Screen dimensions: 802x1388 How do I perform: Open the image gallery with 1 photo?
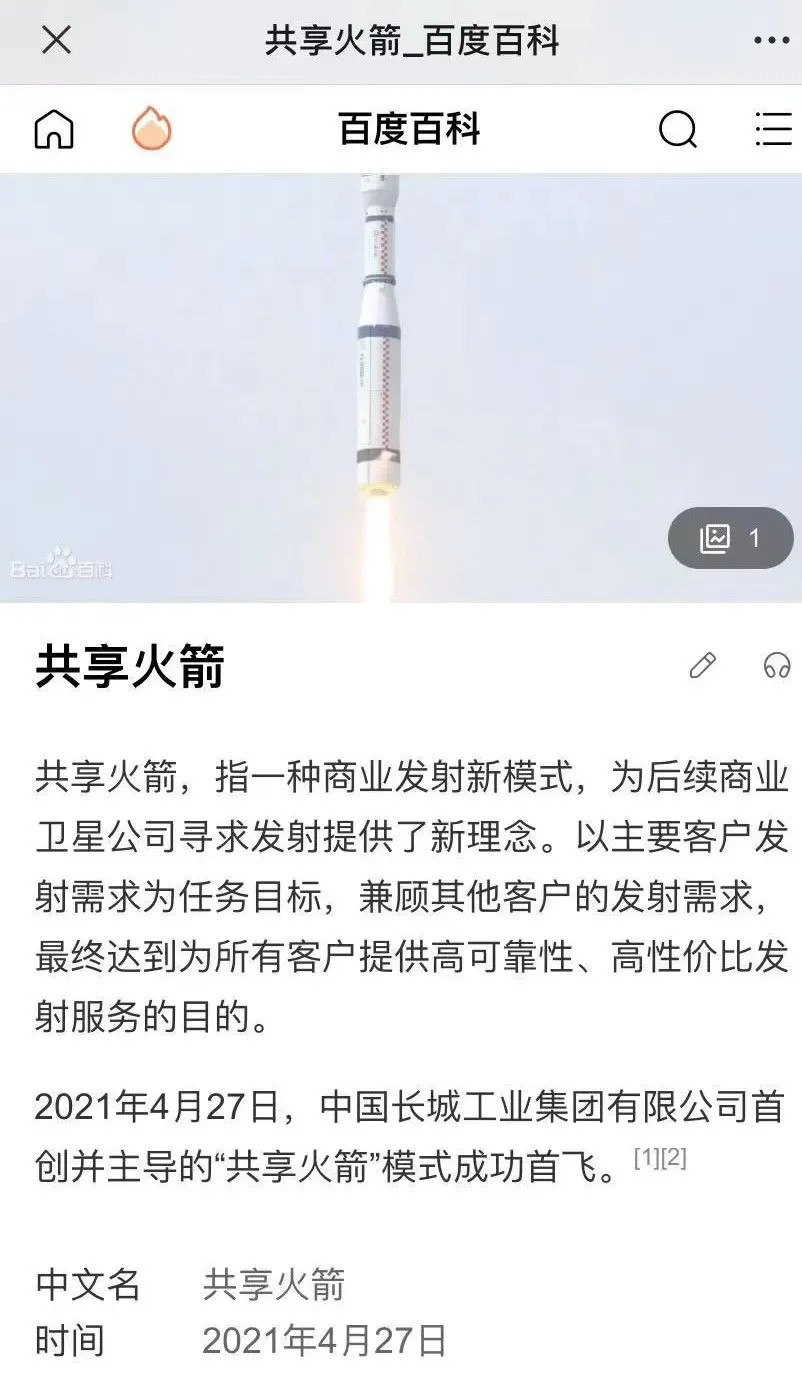point(731,539)
